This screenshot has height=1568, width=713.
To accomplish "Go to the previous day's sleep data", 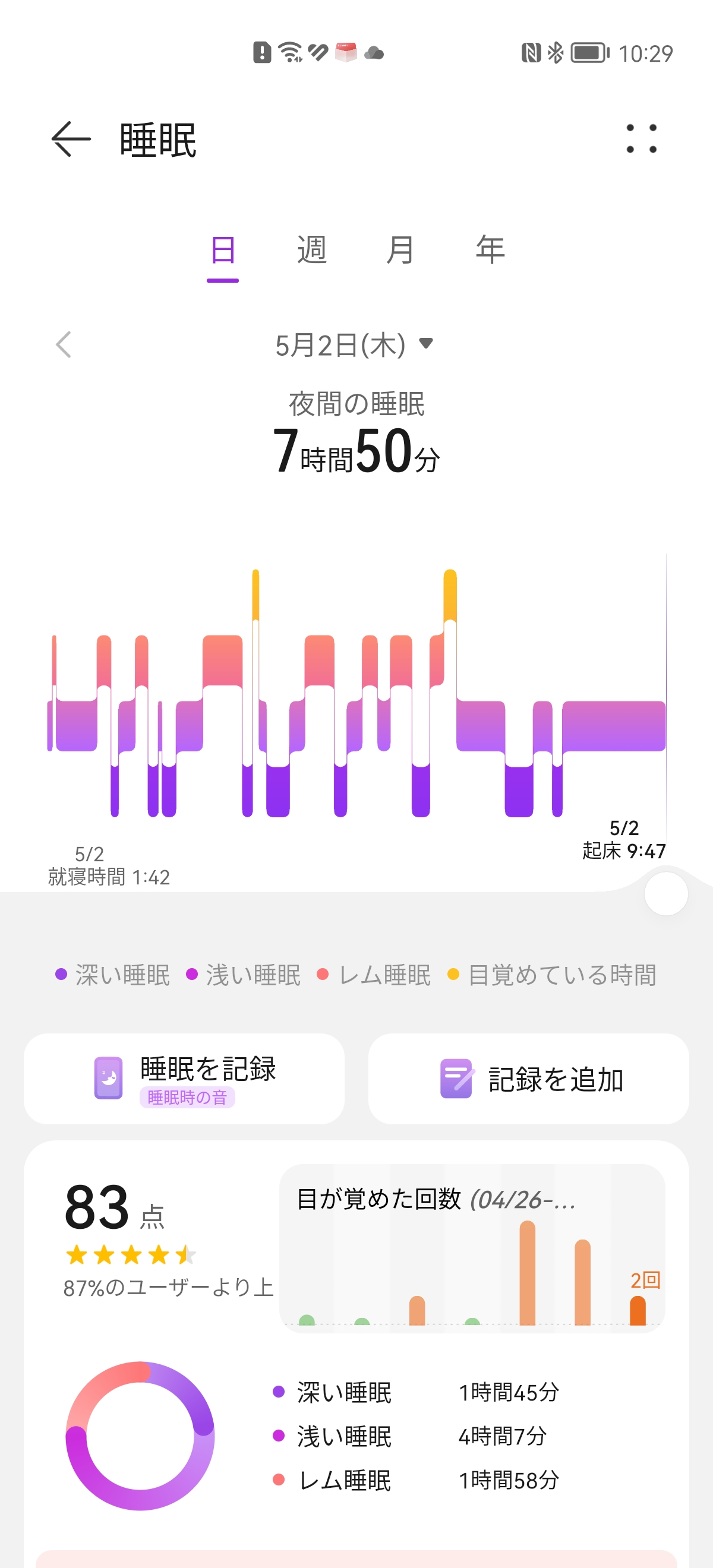I will (x=64, y=344).
